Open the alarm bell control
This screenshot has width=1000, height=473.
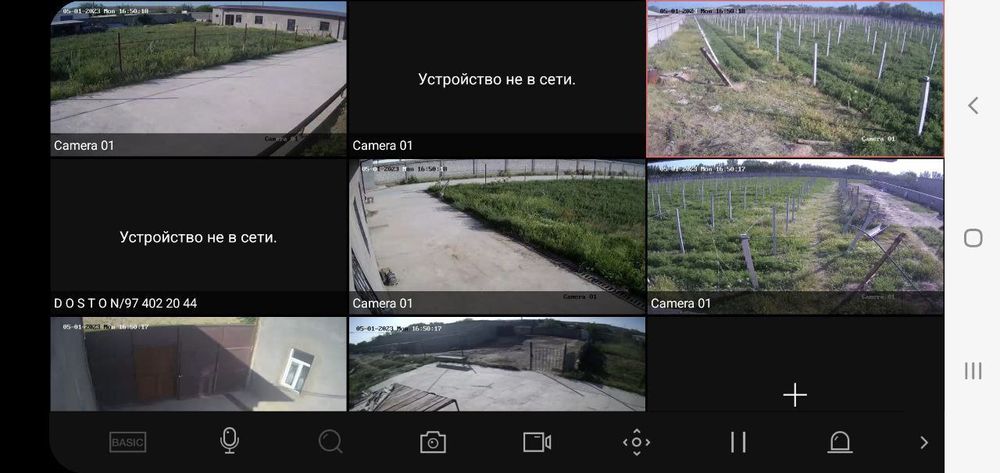coord(838,442)
